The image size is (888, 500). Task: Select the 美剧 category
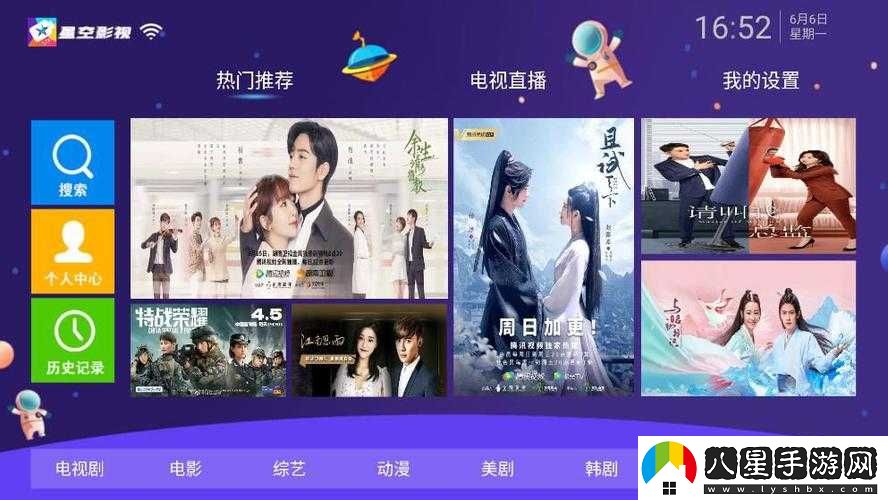pos(497,469)
